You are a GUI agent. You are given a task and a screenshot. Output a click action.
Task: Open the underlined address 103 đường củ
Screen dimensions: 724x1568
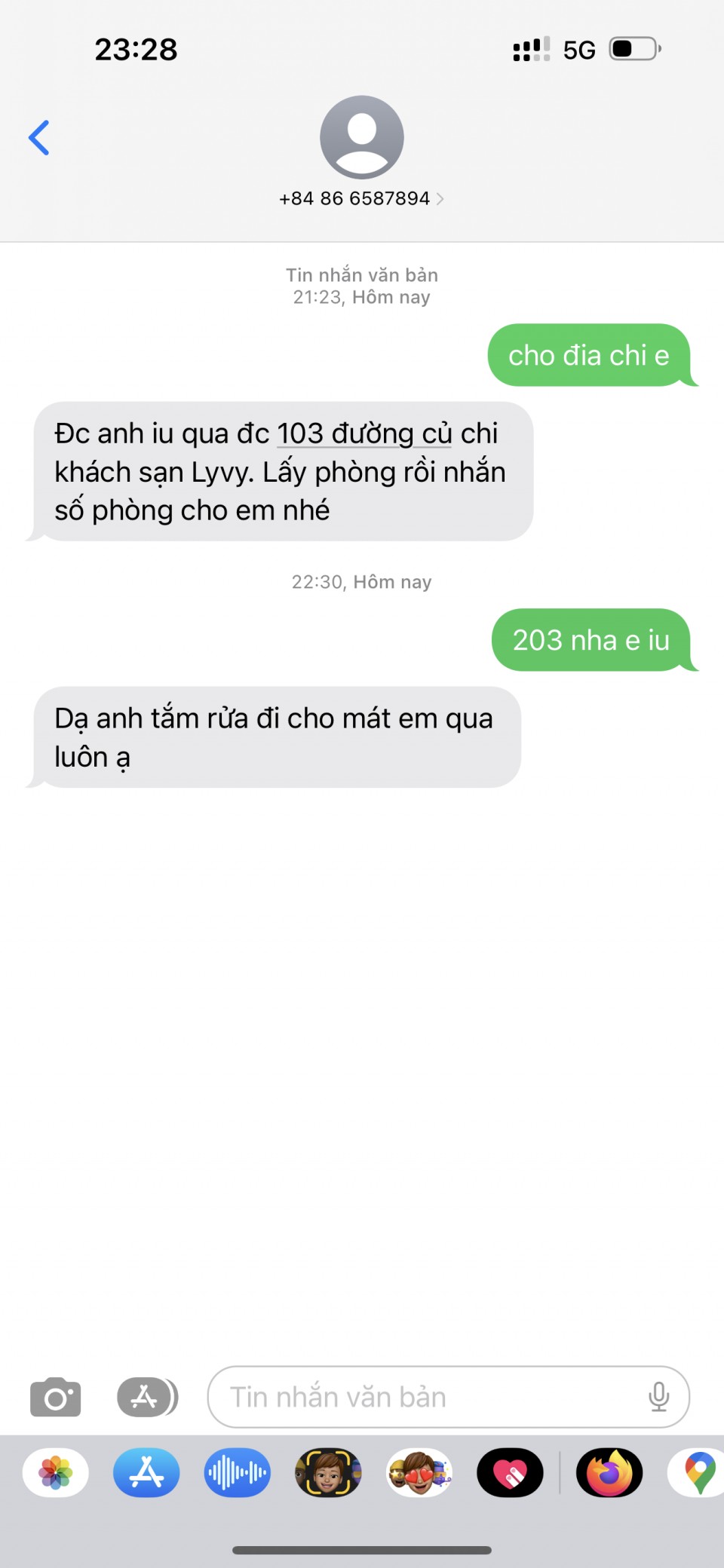[364, 433]
